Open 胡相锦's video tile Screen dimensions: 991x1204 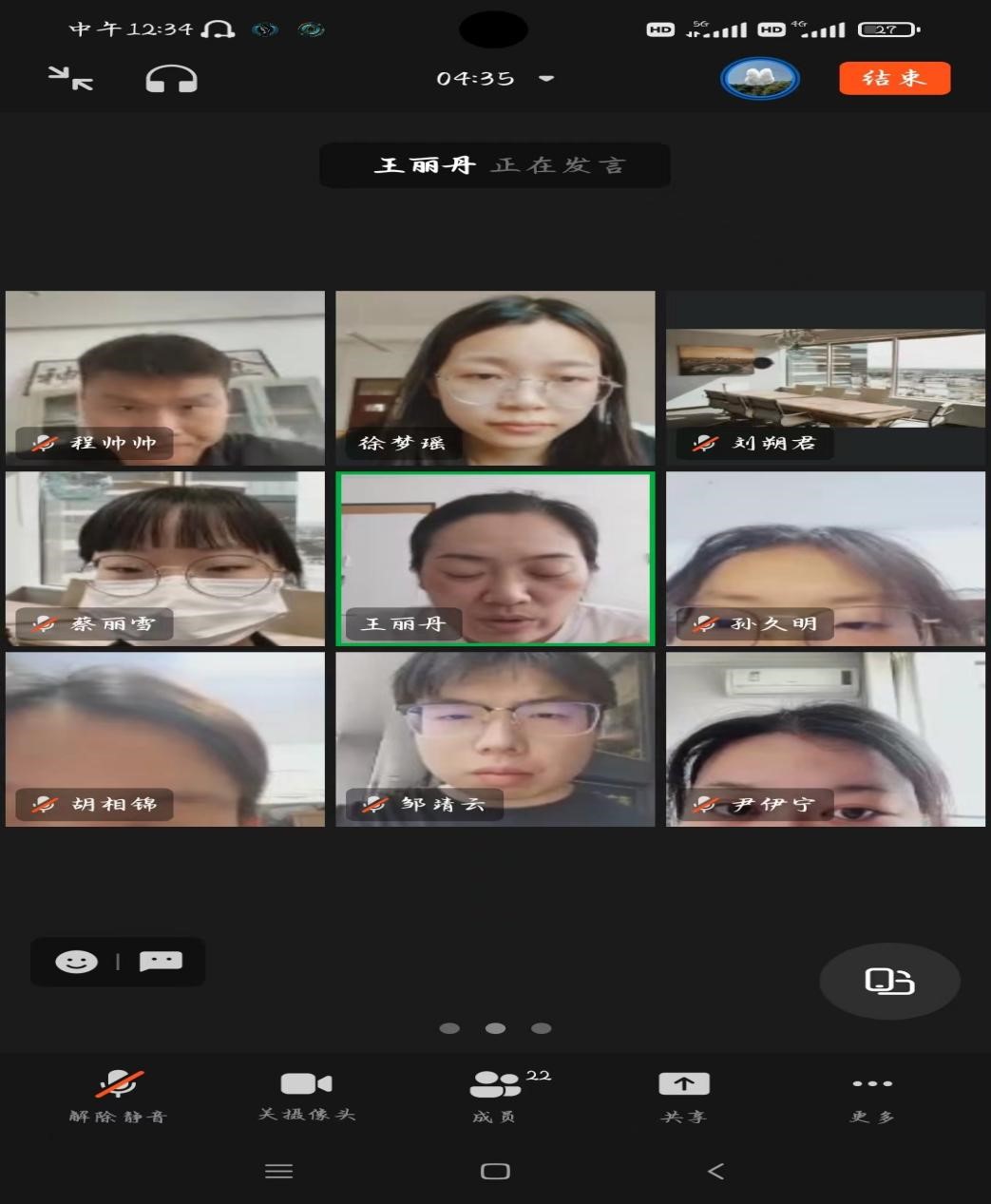pos(165,738)
